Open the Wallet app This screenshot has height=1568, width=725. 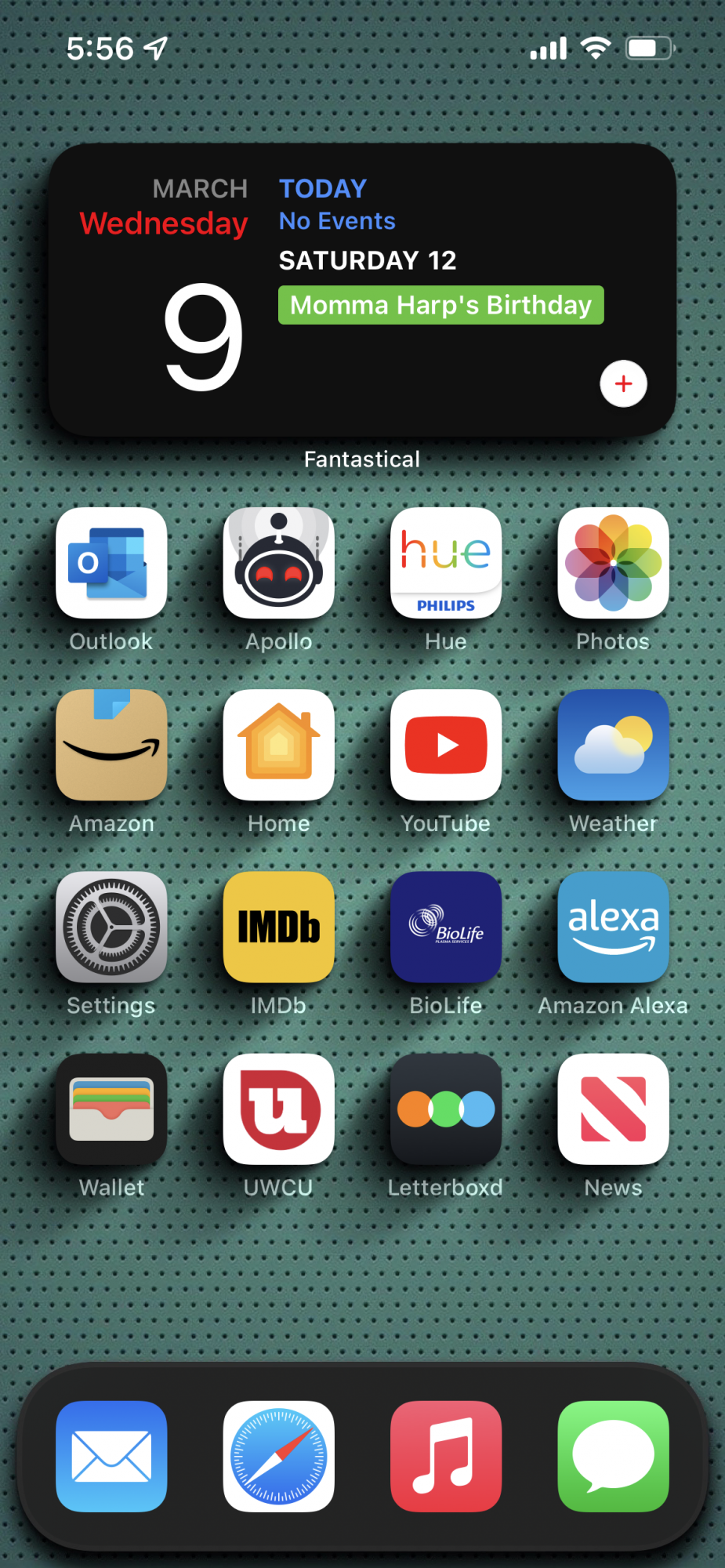click(x=111, y=1109)
